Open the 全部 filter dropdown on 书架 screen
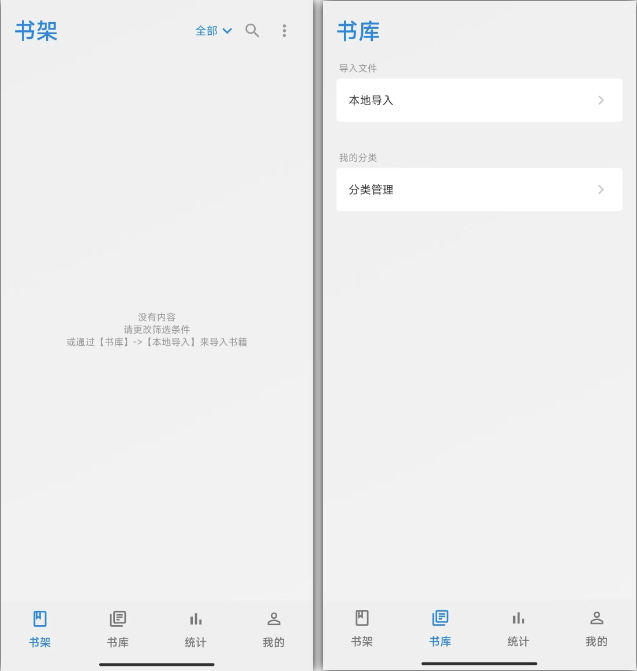The width and height of the screenshot is (637, 671). [213, 31]
